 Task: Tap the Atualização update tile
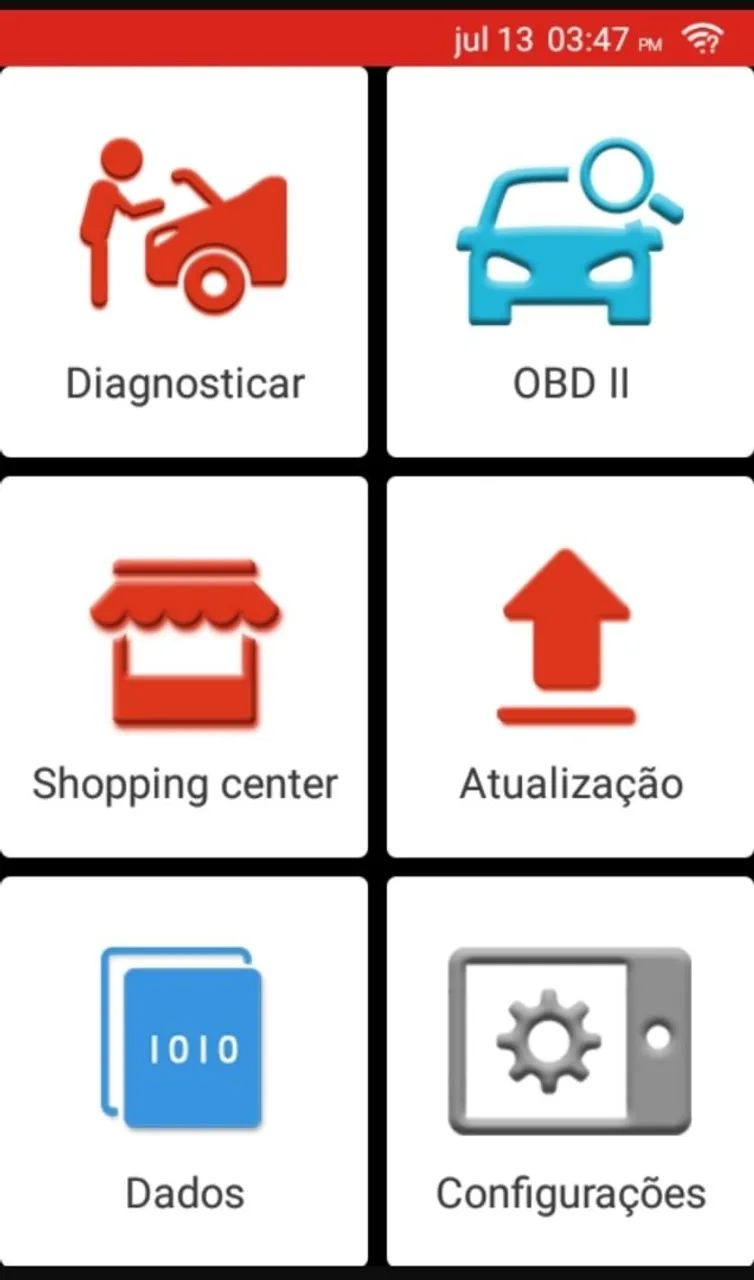pos(570,667)
